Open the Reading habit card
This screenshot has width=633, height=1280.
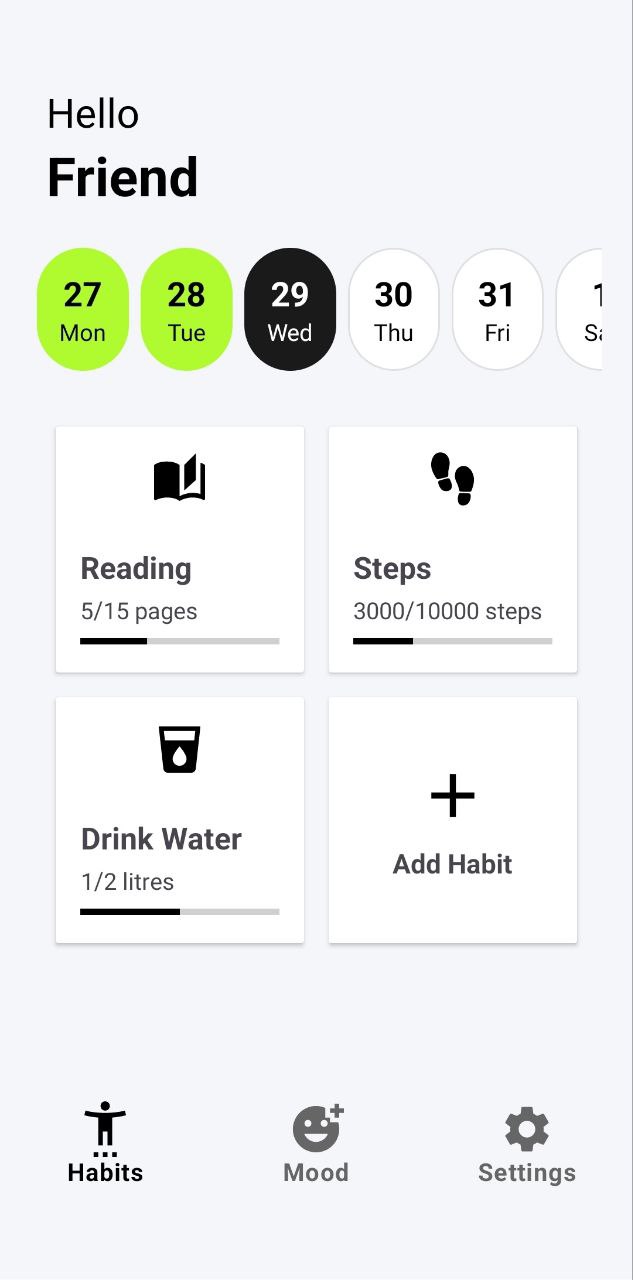pos(180,549)
